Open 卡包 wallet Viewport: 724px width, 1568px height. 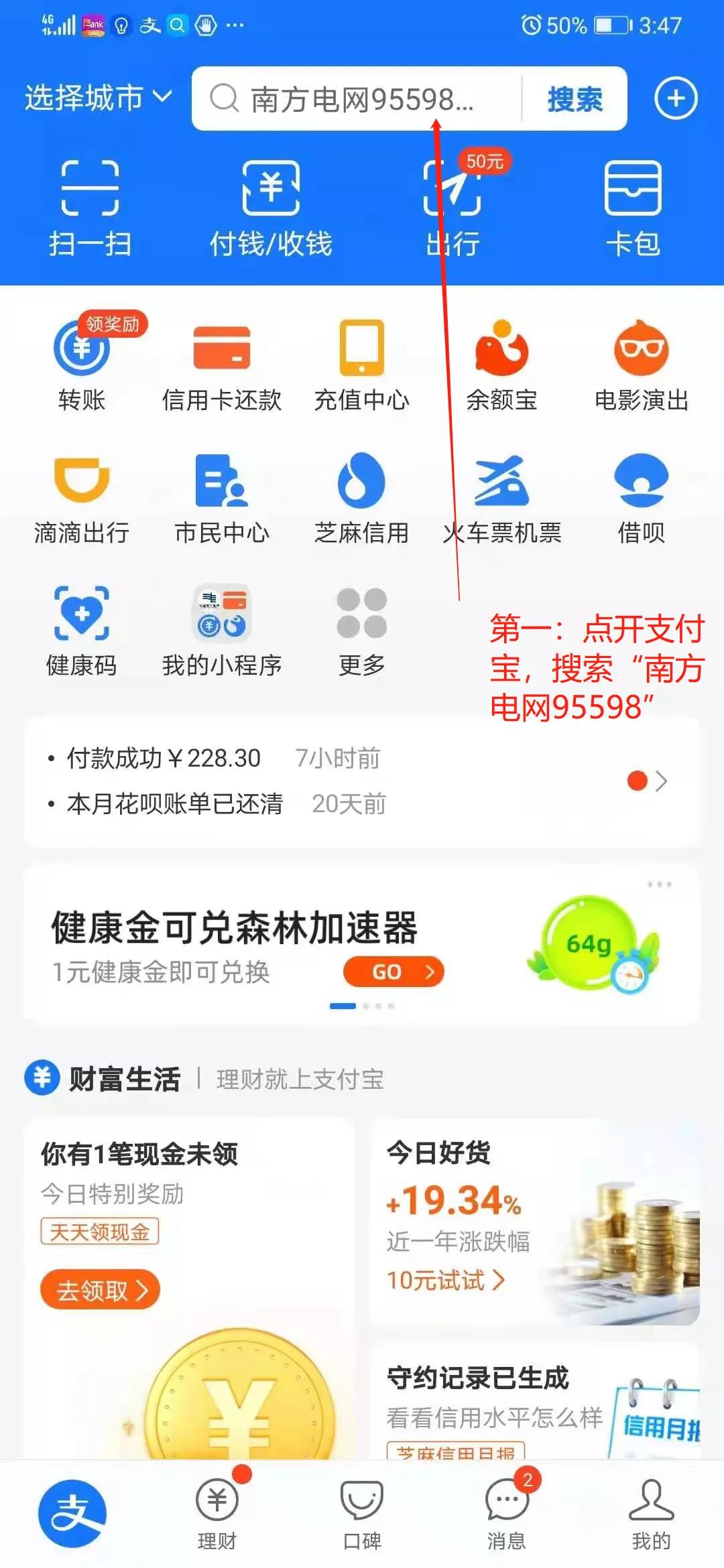633,208
